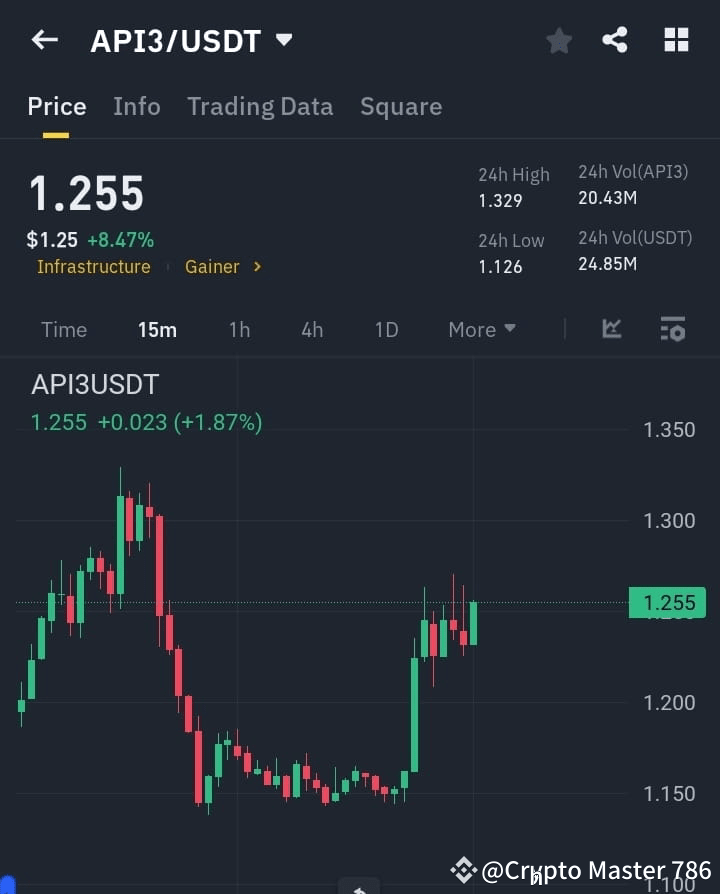Open the Gainer link
The height and width of the screenshot is (894, 720).
212,267
